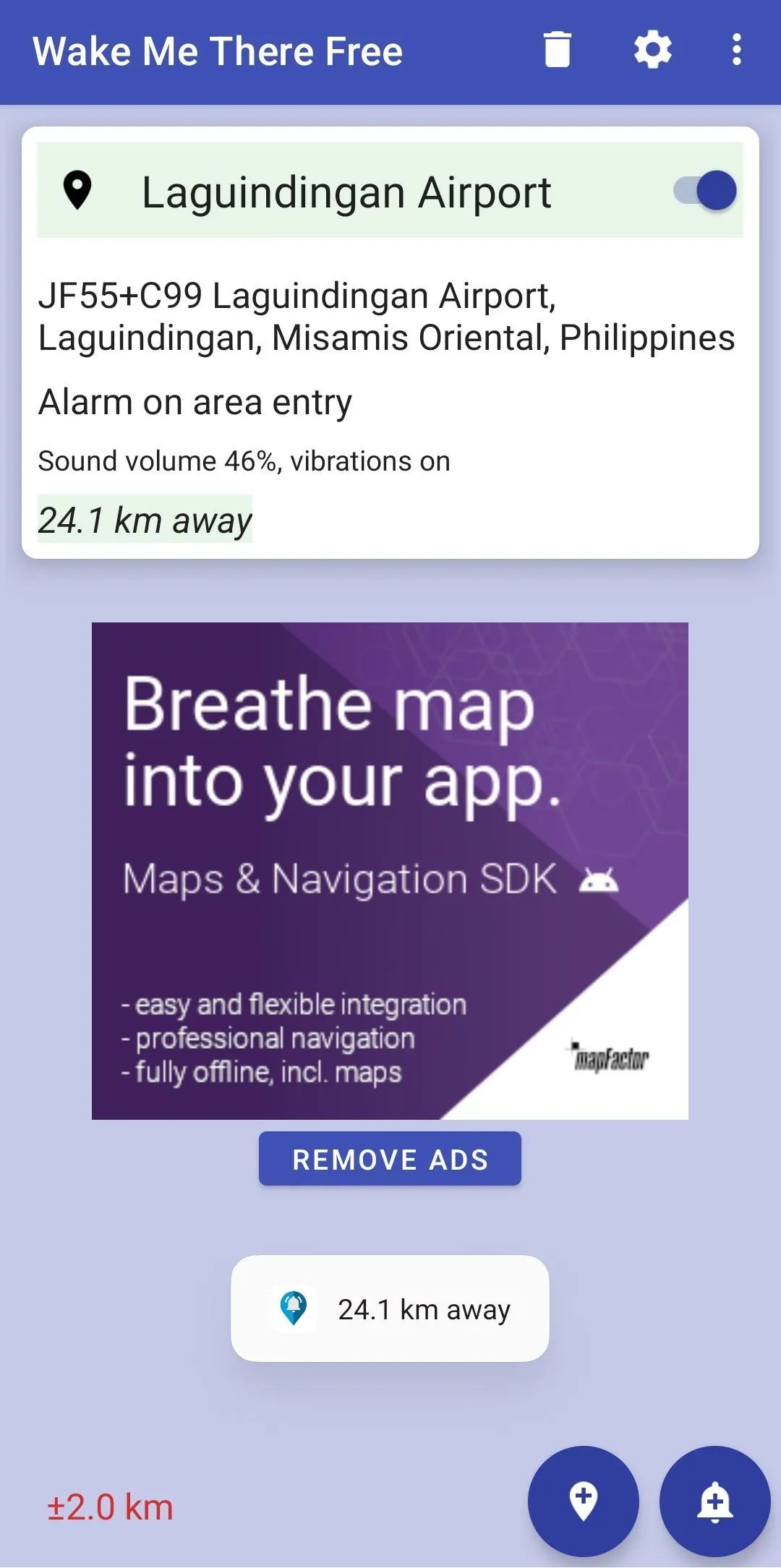Open the Breathe map SDK advertisement
781x1568 pixels.
point(390,870)
